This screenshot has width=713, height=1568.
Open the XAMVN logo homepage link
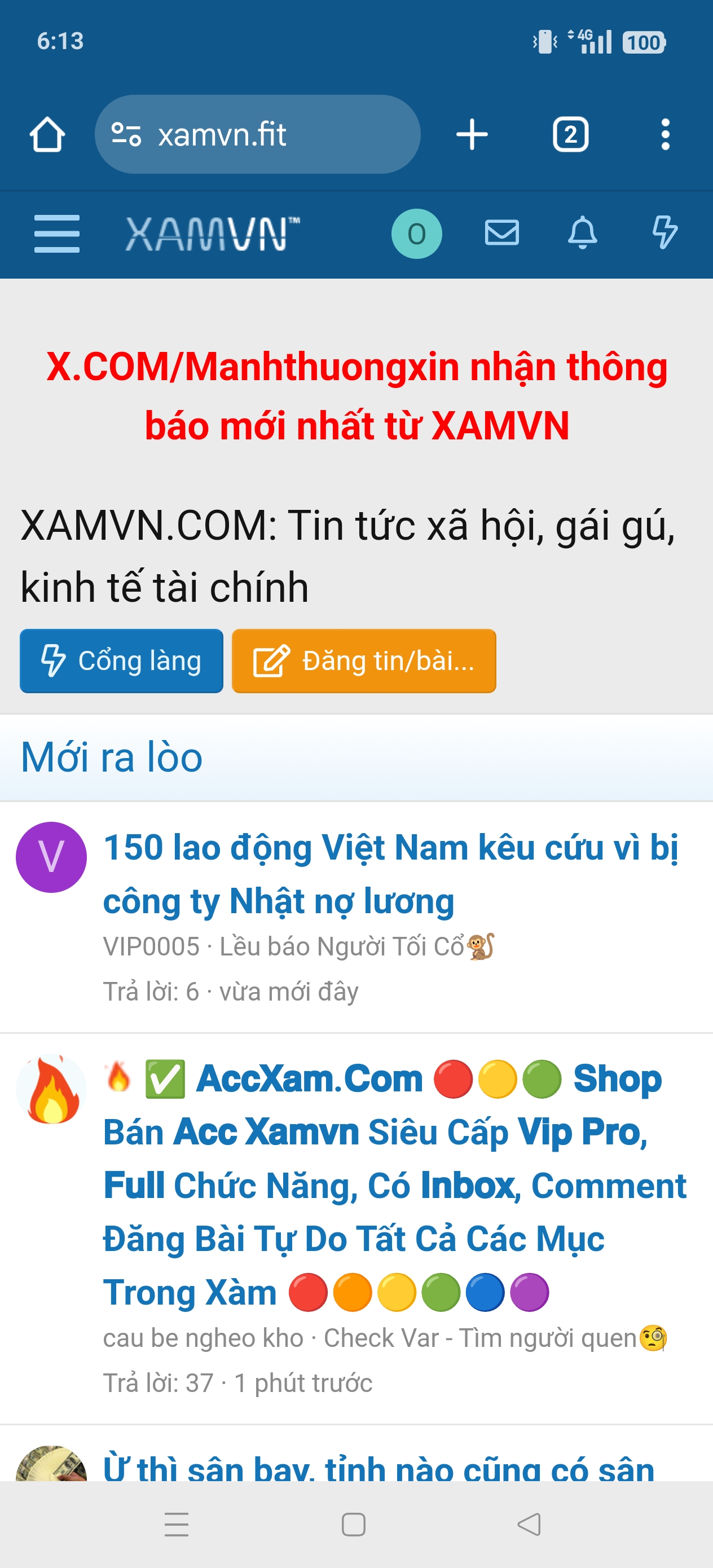(212, 233)
